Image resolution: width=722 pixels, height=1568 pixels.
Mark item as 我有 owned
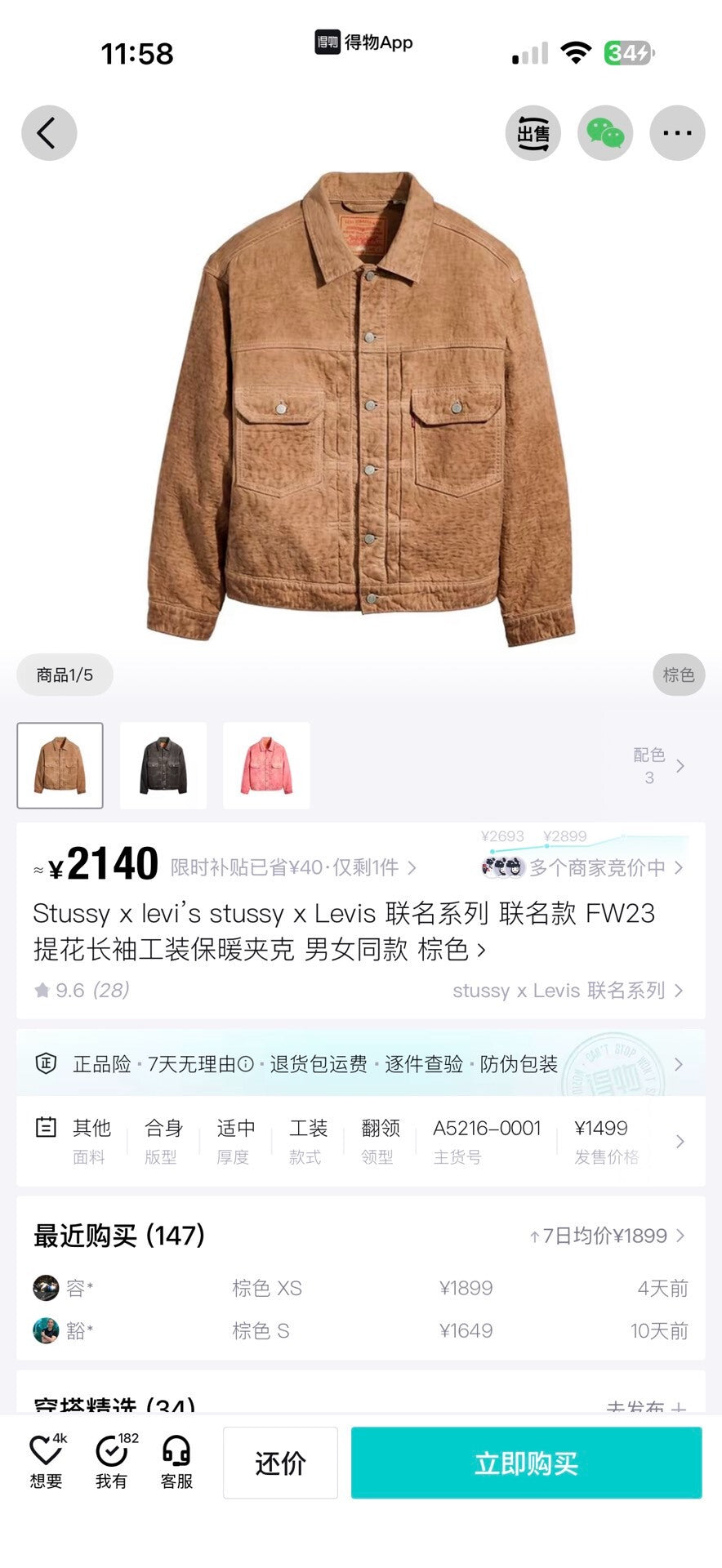(112, 1463)
